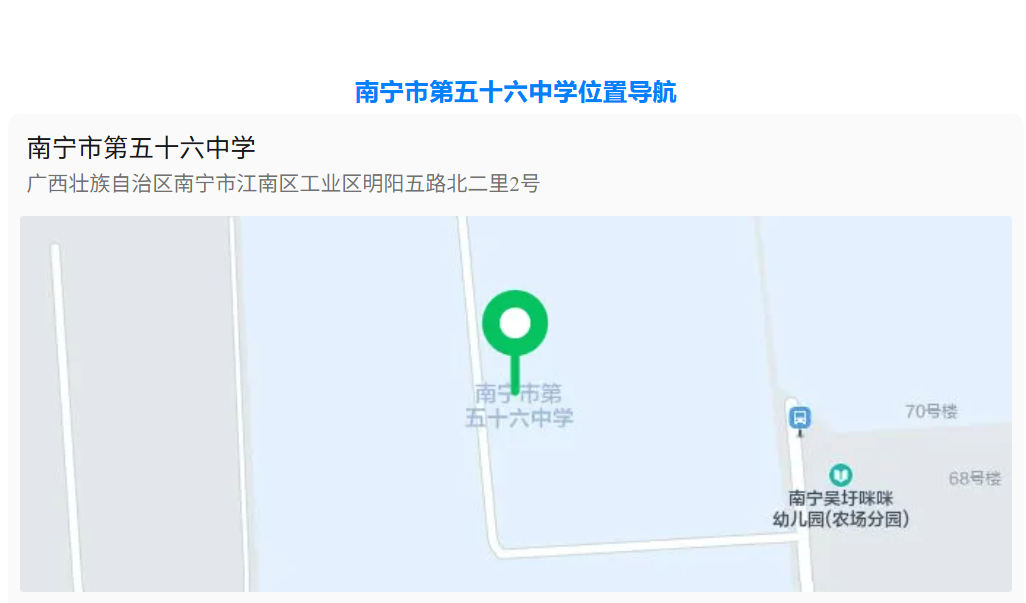Tap the 南宁市第五十六中学 address header
1026x603 pixels.
[142, 149]
